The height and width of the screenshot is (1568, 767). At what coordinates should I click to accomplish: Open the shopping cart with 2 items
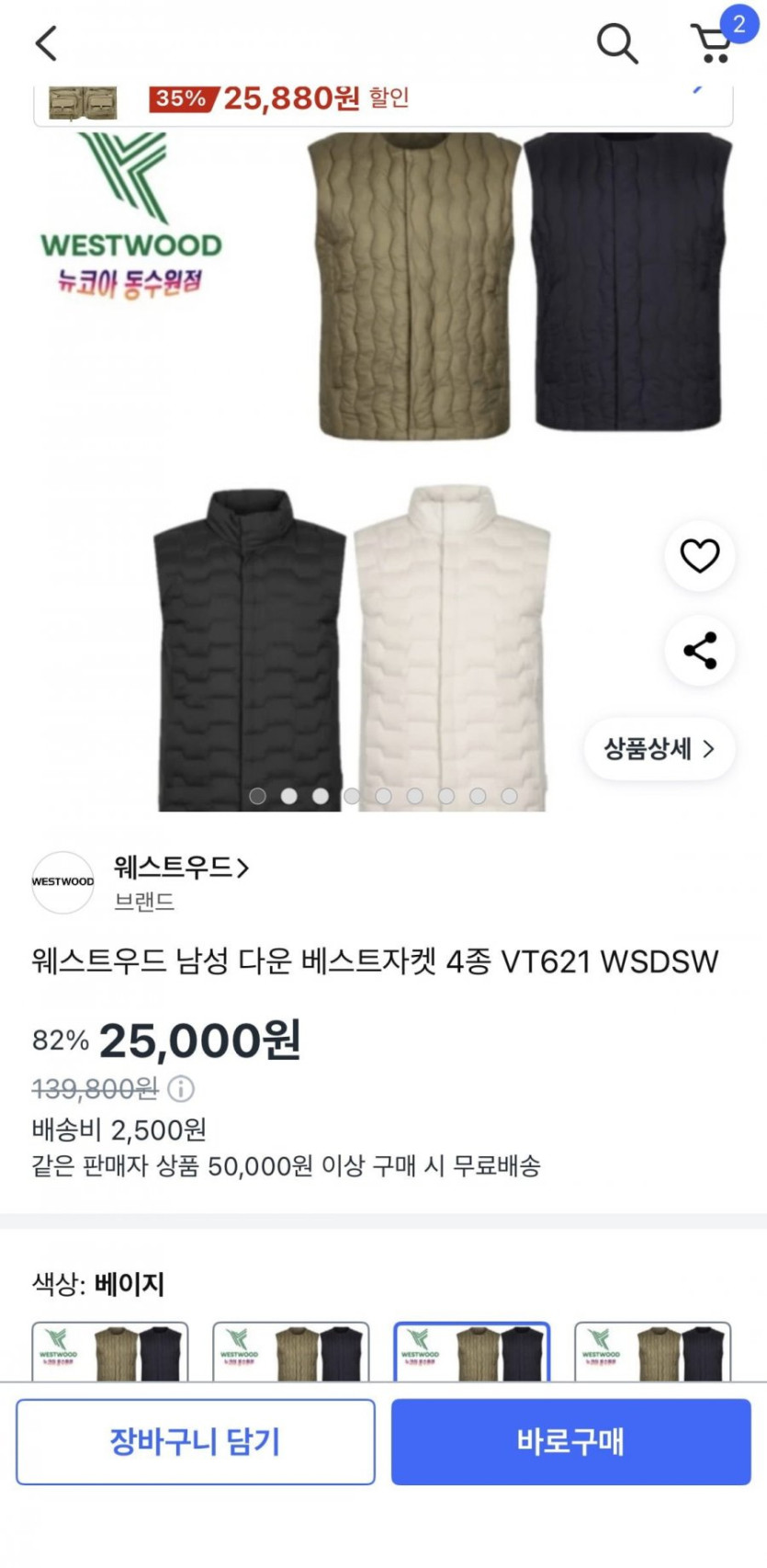click(x=713, y=42)
